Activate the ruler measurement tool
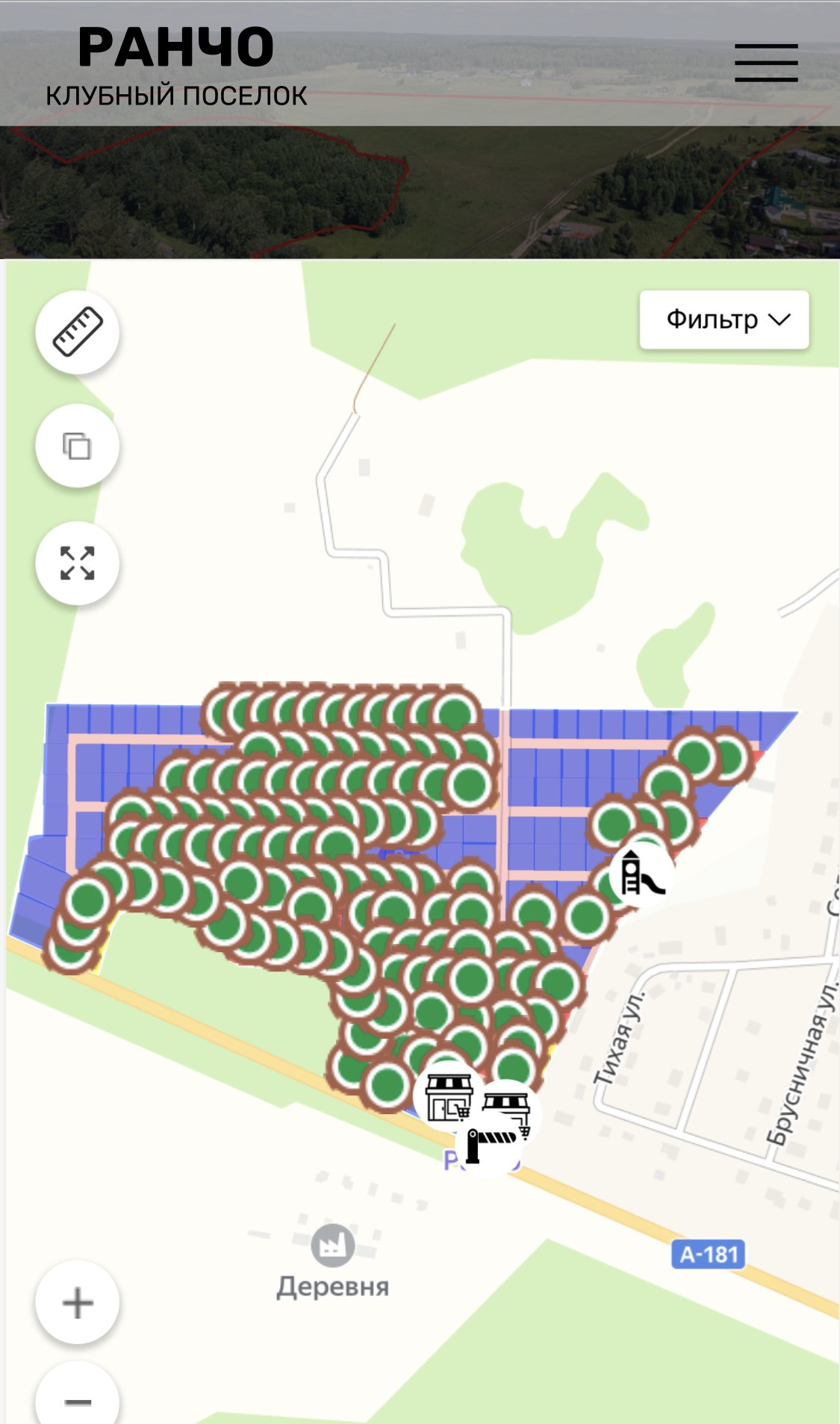The image size is (840, 1424). click(x=78, y=332)
